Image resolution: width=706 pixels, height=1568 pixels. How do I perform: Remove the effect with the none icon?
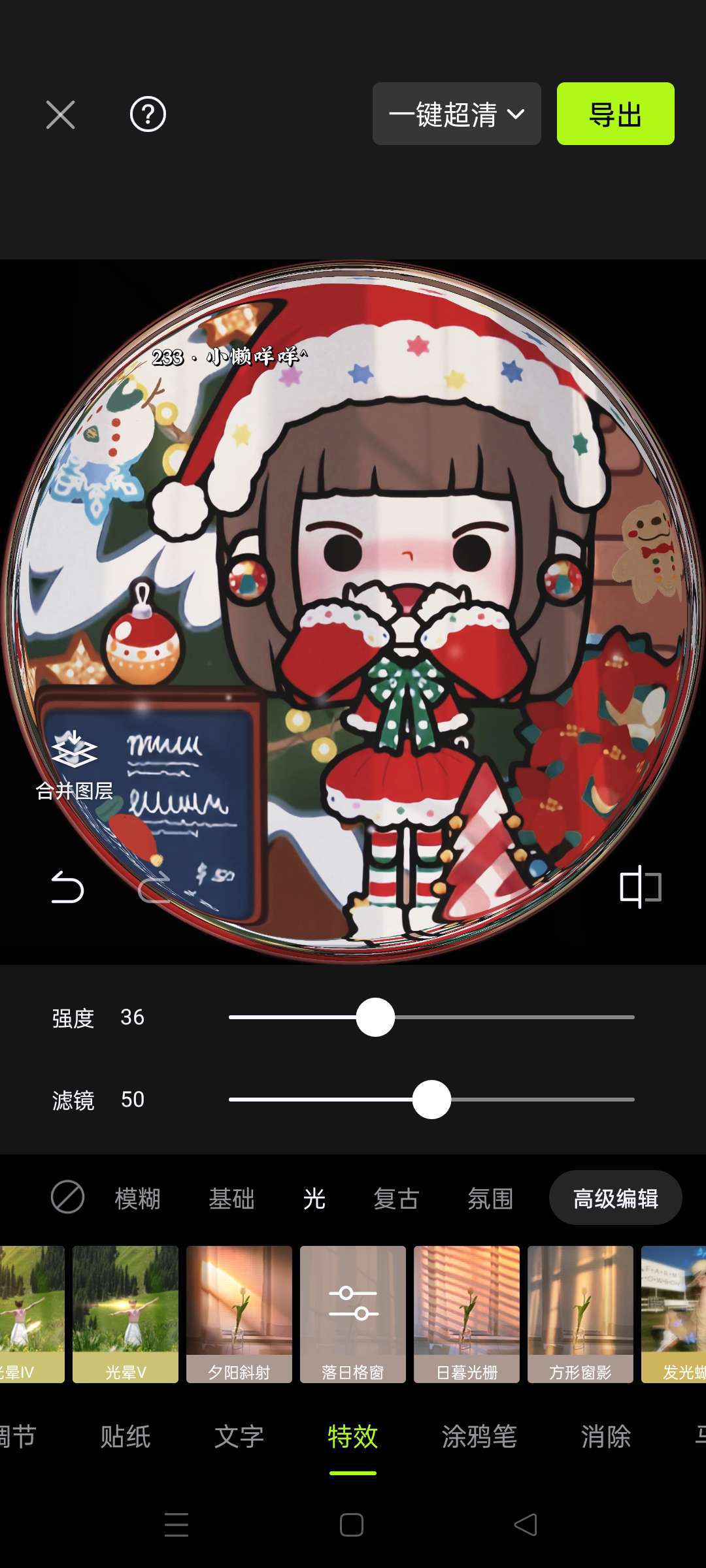[67, 1198]
